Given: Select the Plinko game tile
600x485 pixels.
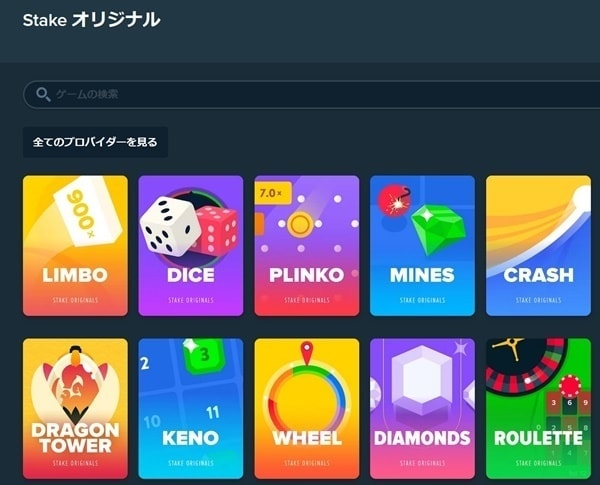Looking at the screenshot, I should click(306, 245).
